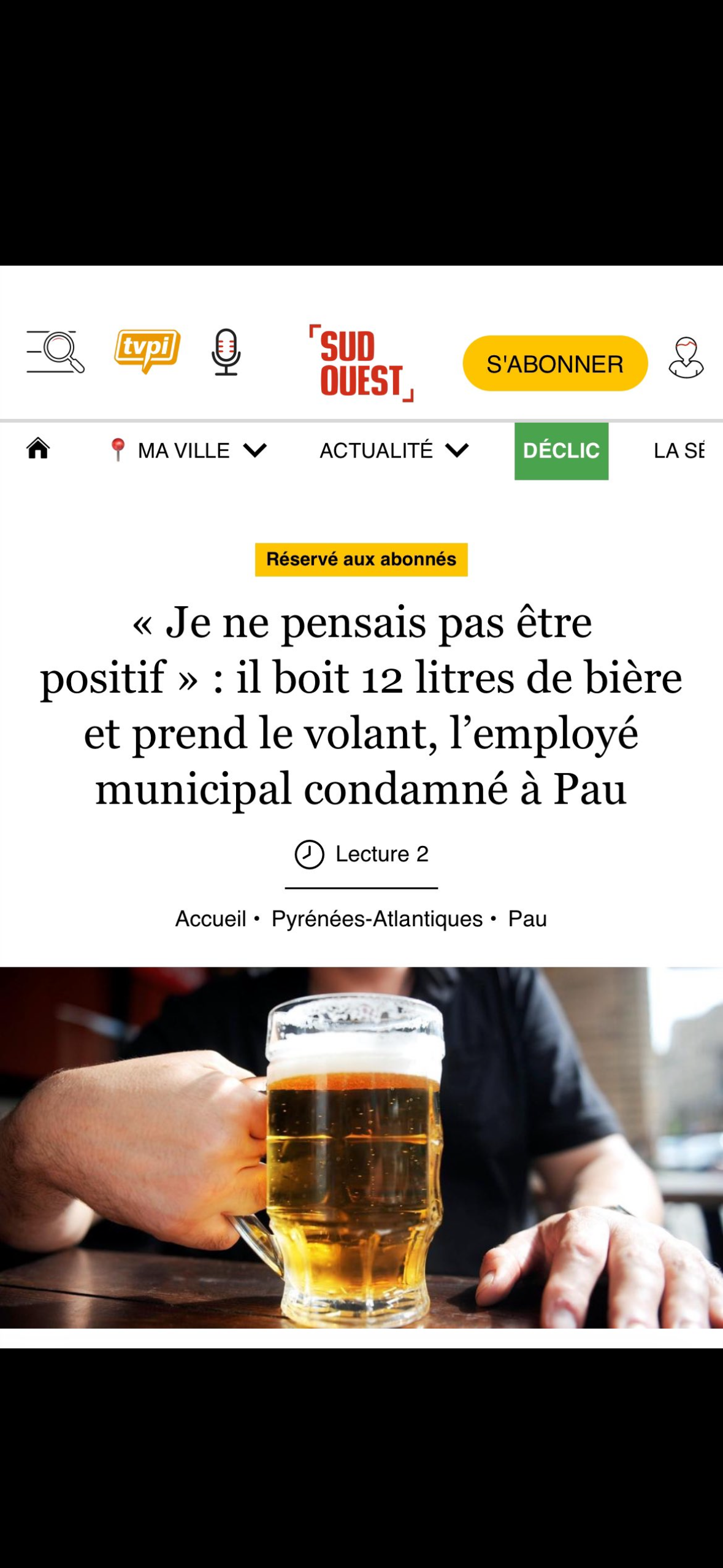Open the TVPI video section
The width and height of the screenshot is (723, 1568).
147,350
